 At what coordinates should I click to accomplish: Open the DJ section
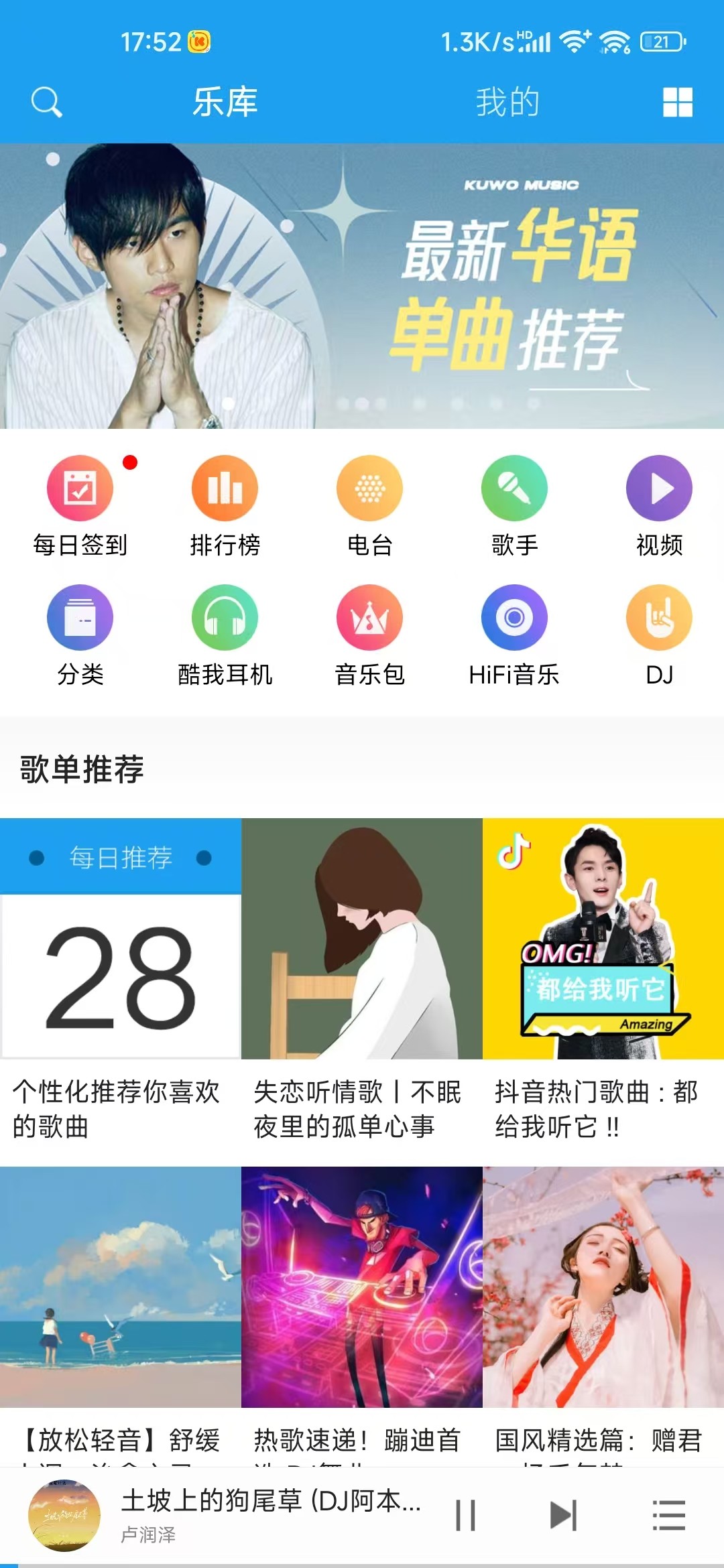coord(659,618)
